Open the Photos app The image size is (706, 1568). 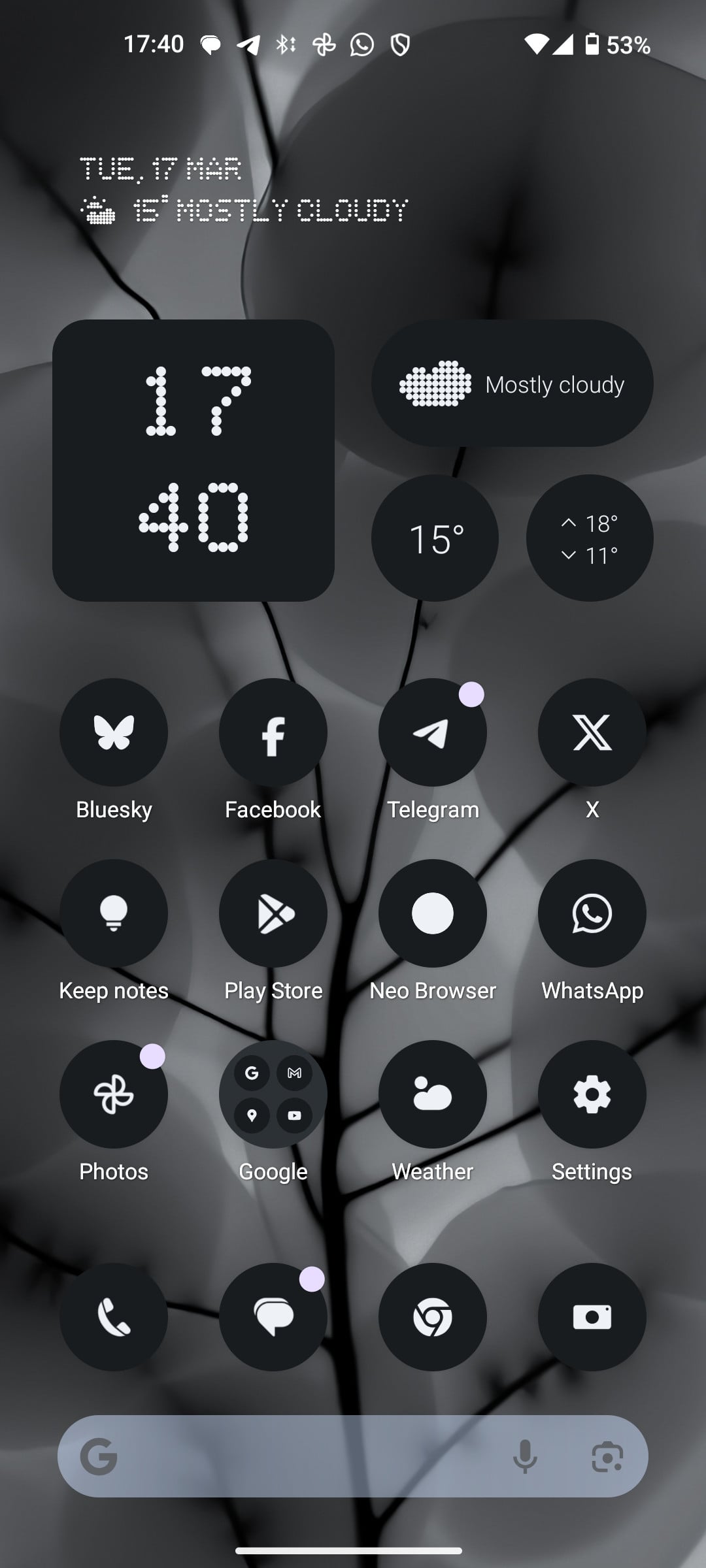pyautogui.click(x=114, y=1094)
